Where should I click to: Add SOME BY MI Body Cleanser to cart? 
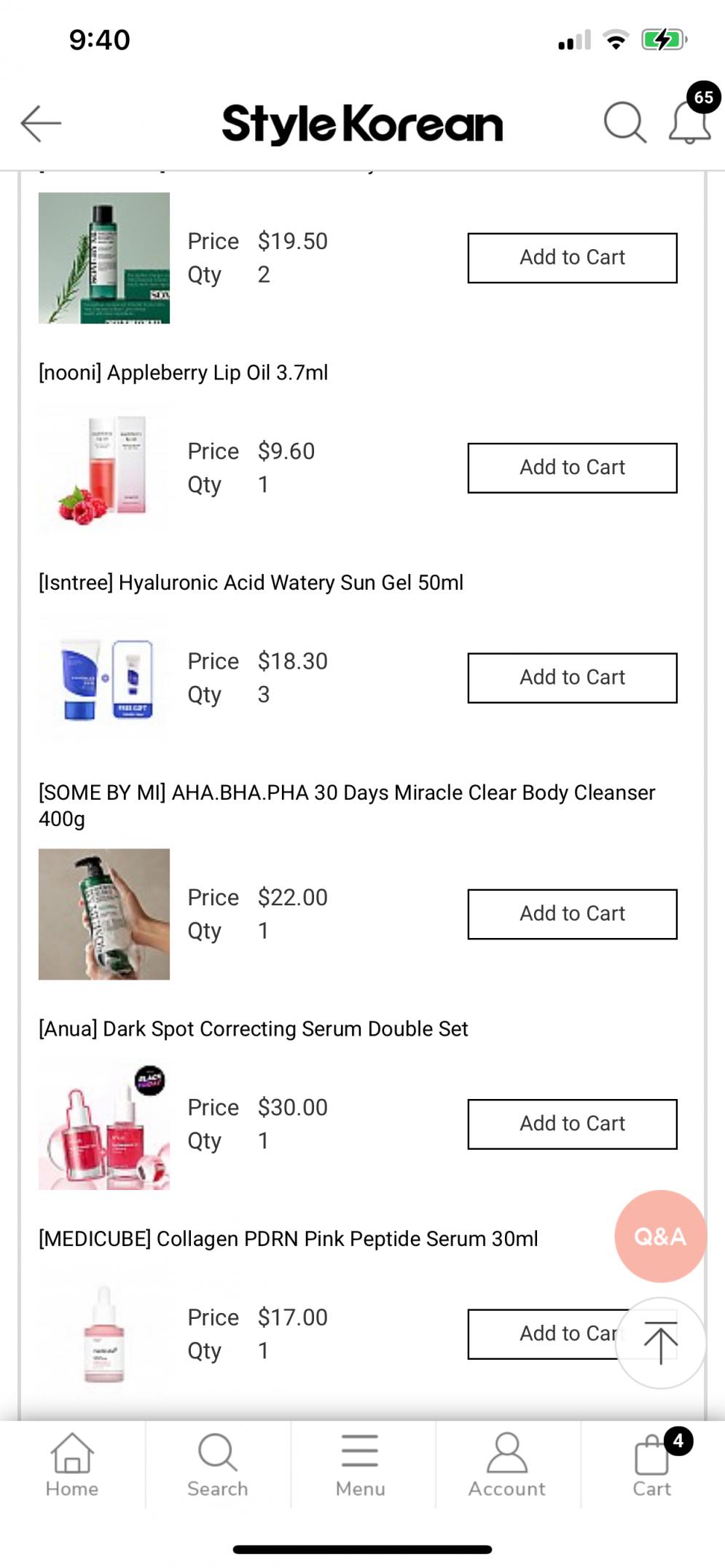[x=572, y=913]
